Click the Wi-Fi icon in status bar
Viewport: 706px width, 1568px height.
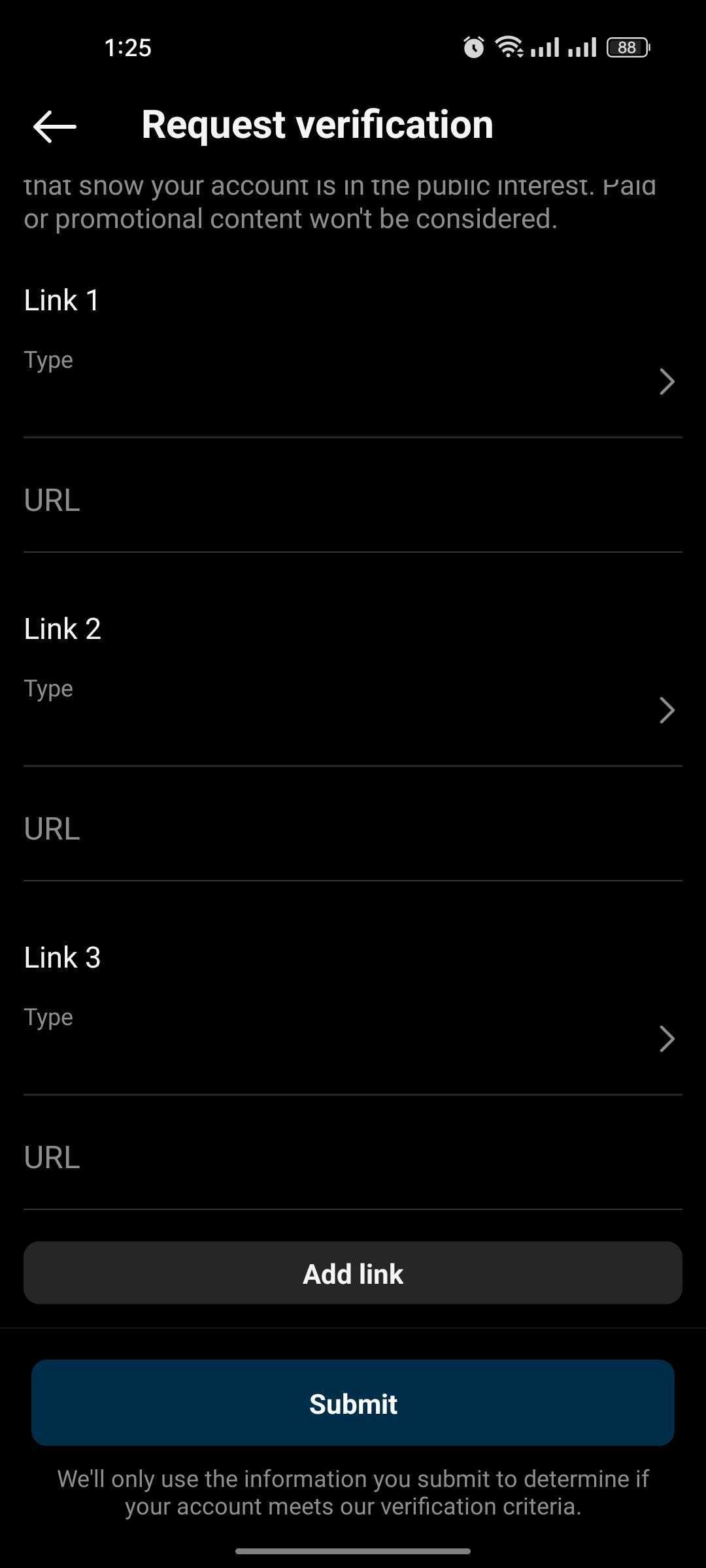(509, 46)
